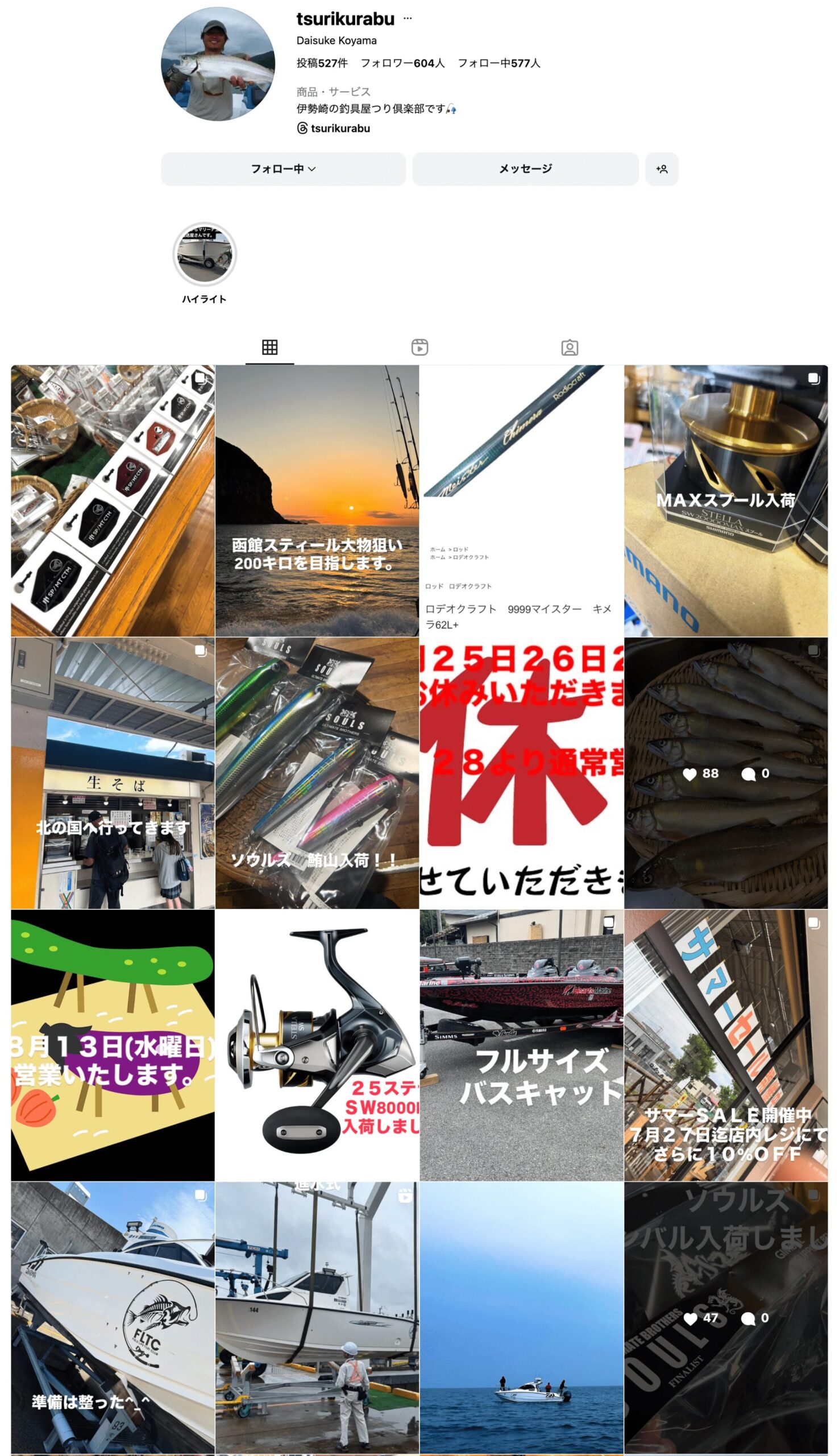
Task: Open the フルサイズバスキャット boat post
Action: tap(521, 1045)
